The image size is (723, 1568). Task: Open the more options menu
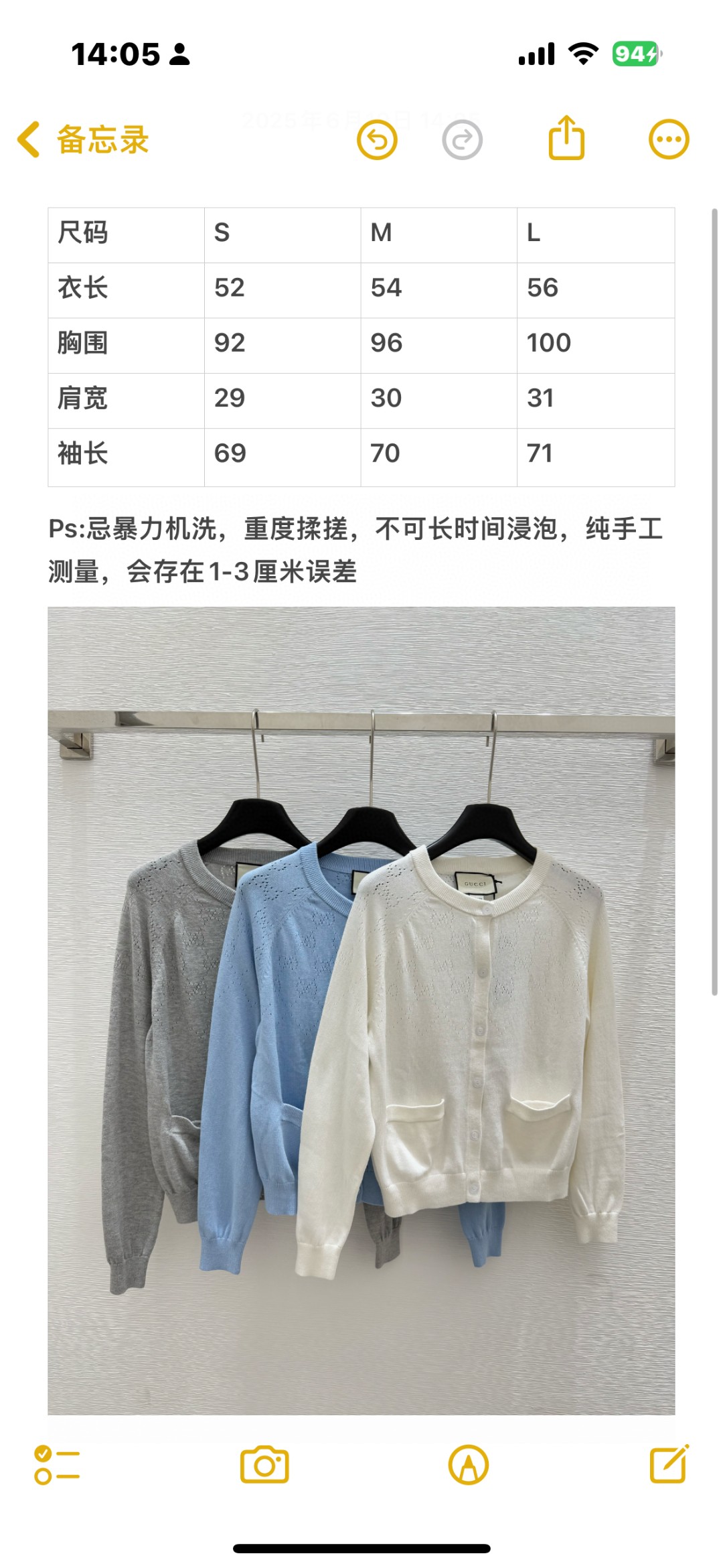(669, 140)
